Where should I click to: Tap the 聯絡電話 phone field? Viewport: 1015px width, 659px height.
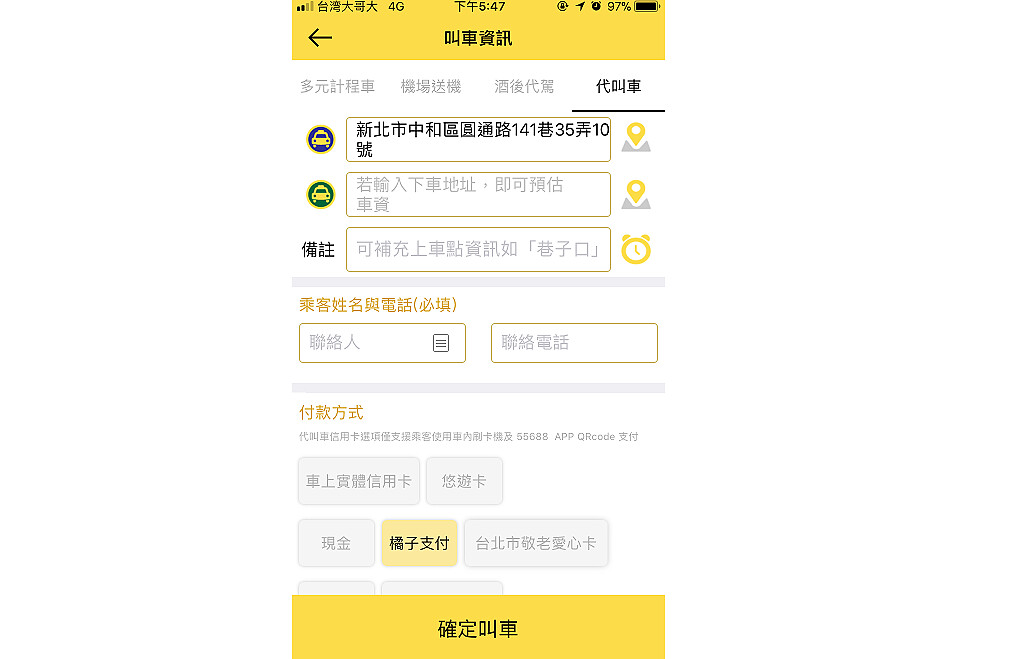(574, 342)
